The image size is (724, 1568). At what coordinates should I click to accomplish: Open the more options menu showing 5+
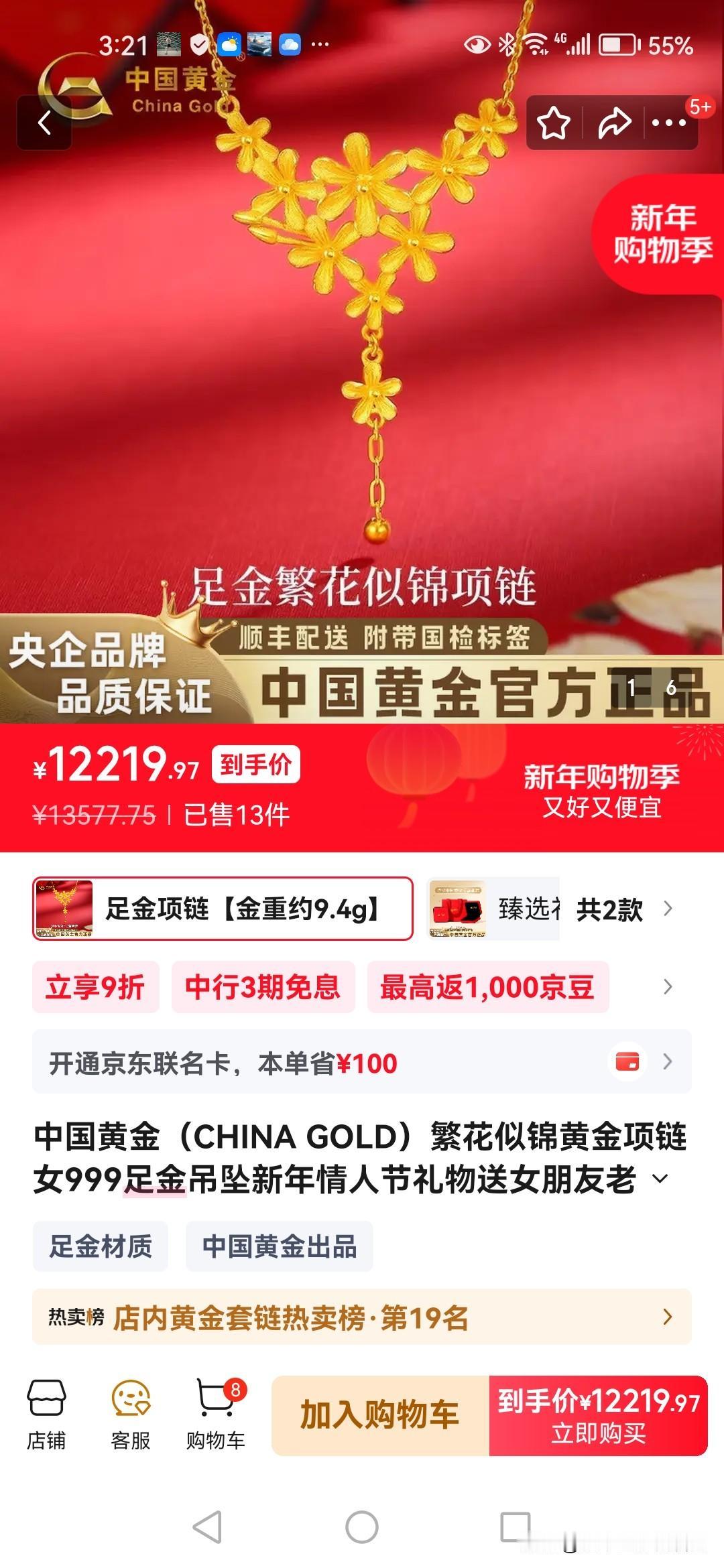(669, 123)
